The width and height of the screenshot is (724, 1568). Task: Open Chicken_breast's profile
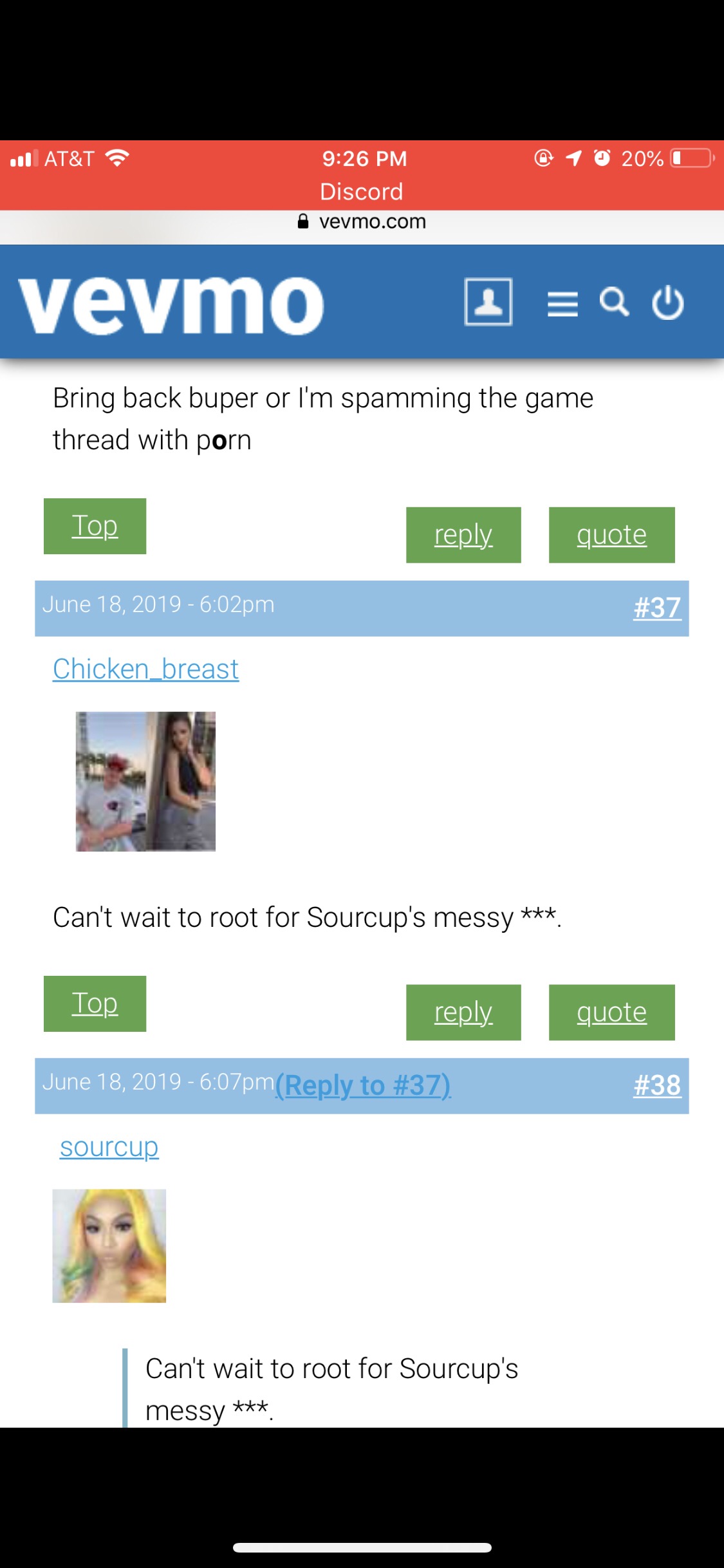pyautogui.click(x=146, y=669)
